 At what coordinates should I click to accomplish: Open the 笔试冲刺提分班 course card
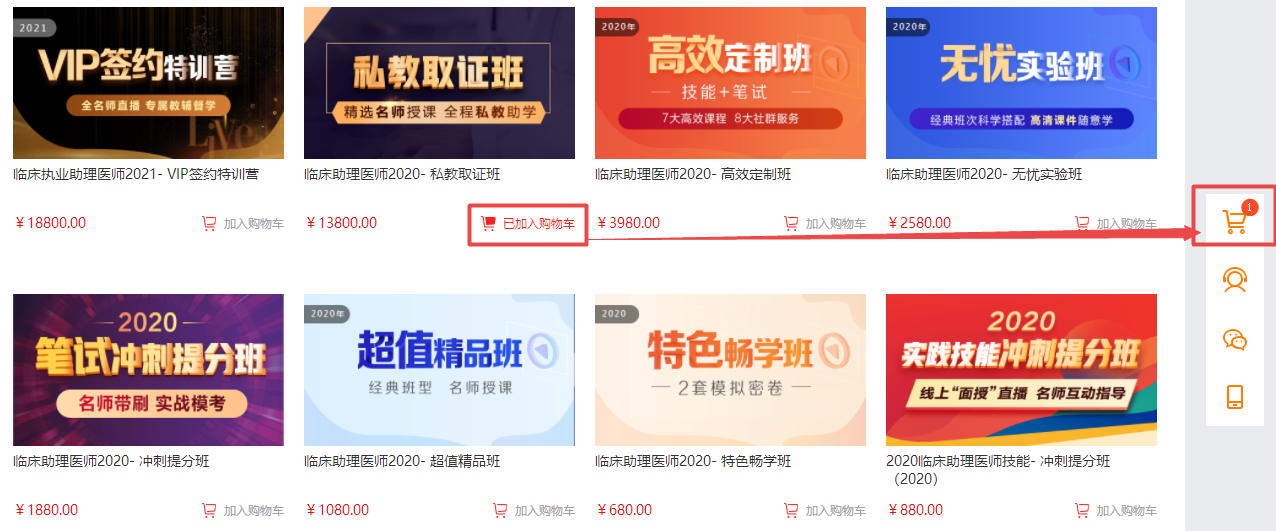148,369
